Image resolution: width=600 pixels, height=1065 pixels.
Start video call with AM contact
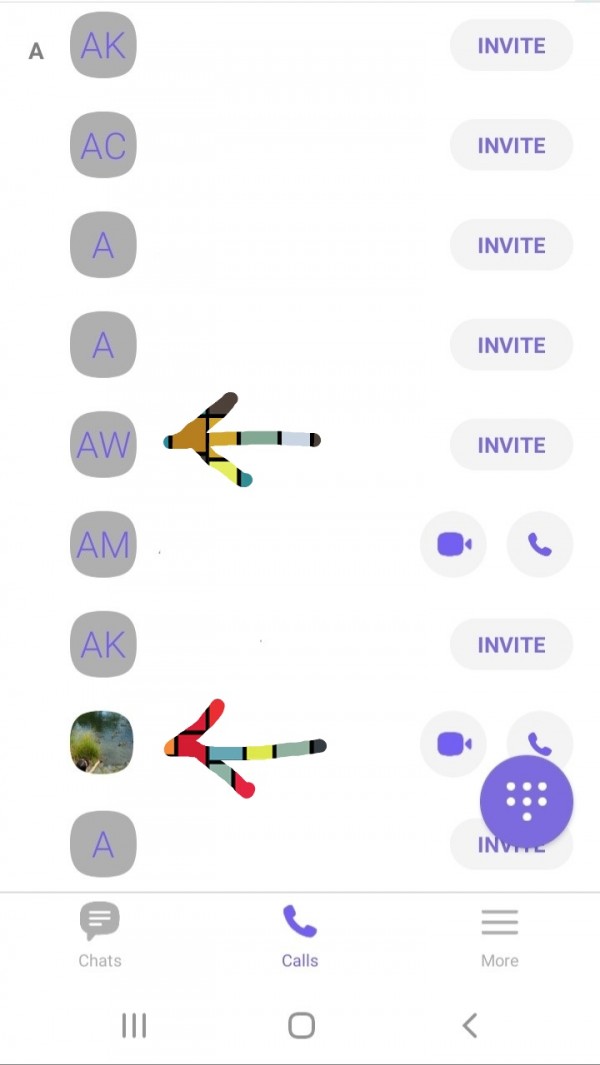tap(453, 545)
